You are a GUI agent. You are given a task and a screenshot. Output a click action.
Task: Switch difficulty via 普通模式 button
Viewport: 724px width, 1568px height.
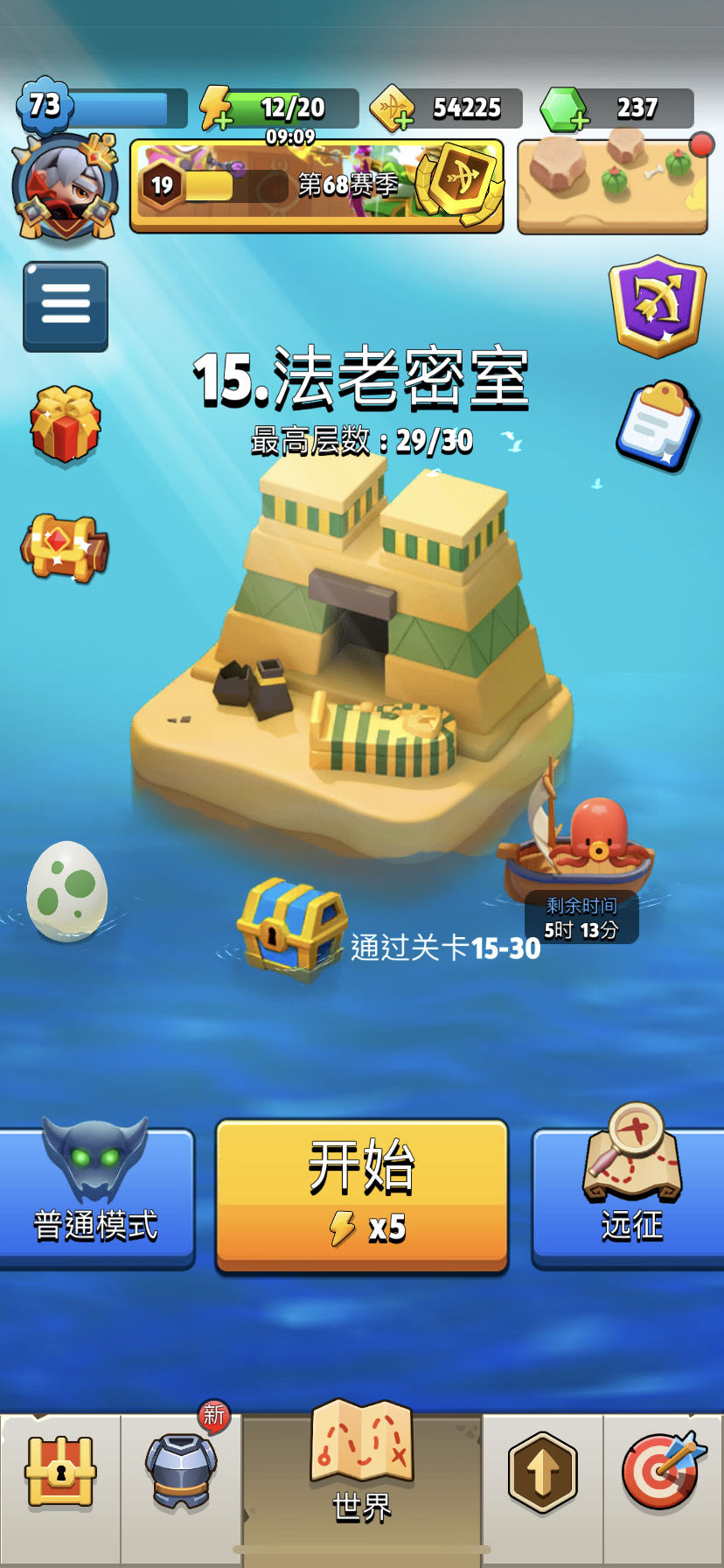(94, 1197)
